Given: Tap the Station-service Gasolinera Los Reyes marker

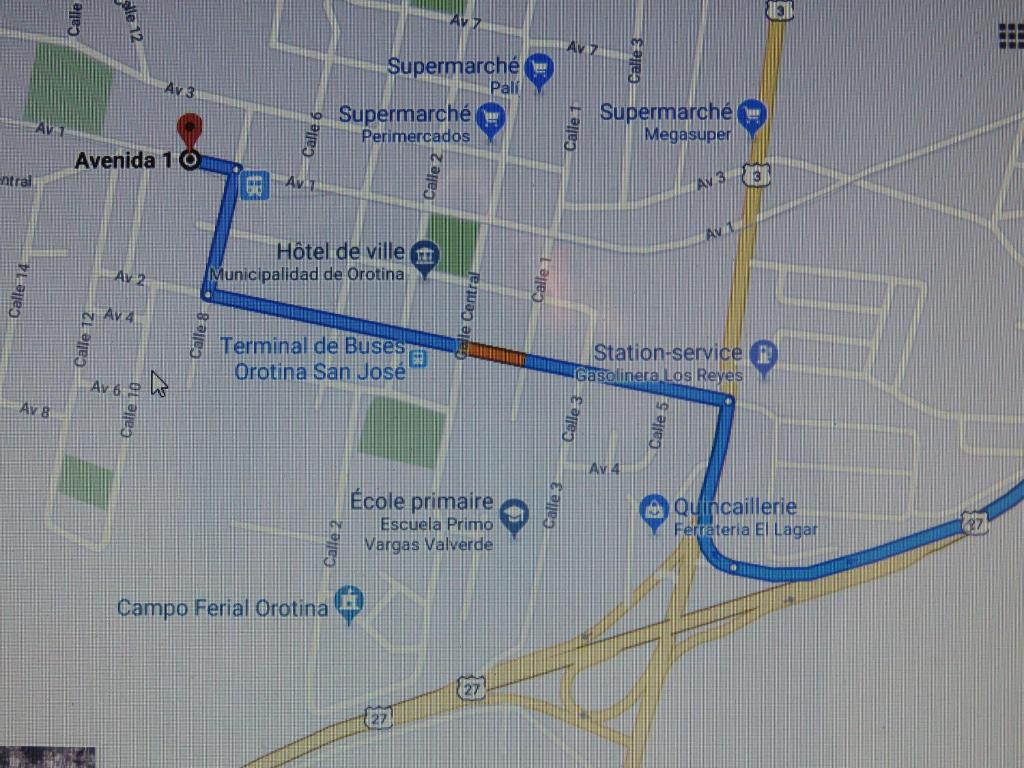Looking at the screenshot, I should tap(764, 357).
